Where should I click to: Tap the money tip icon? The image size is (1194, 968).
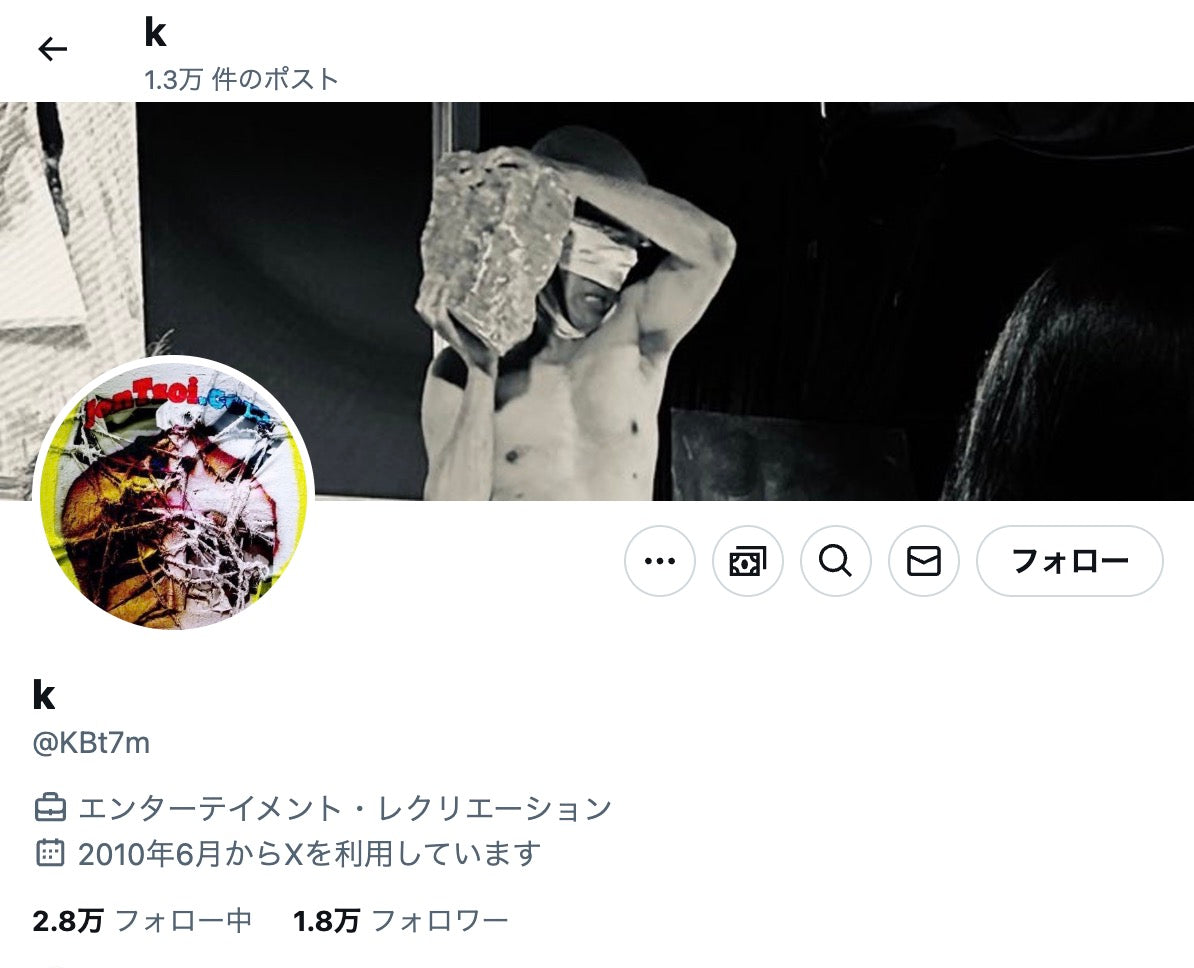(747, 562)
